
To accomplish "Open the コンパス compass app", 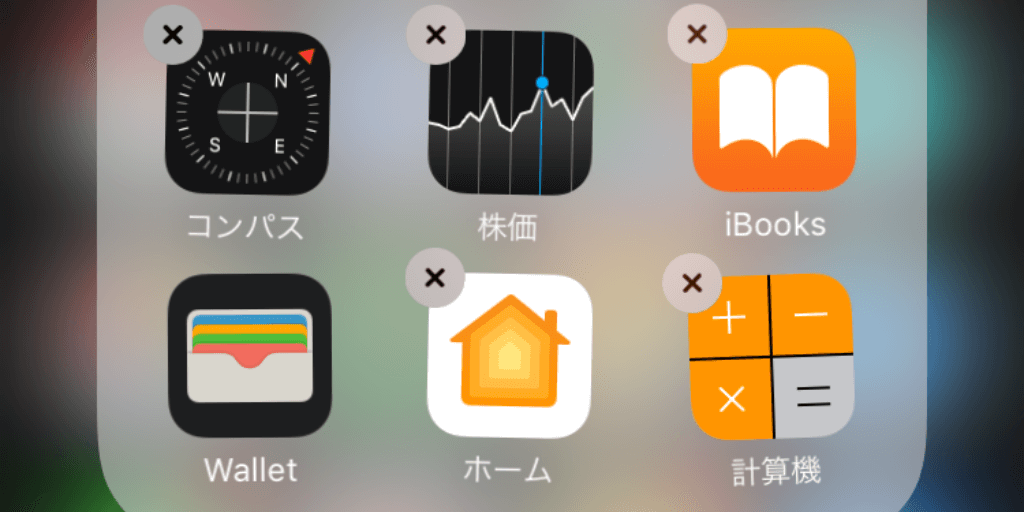I will coord(247,111).
